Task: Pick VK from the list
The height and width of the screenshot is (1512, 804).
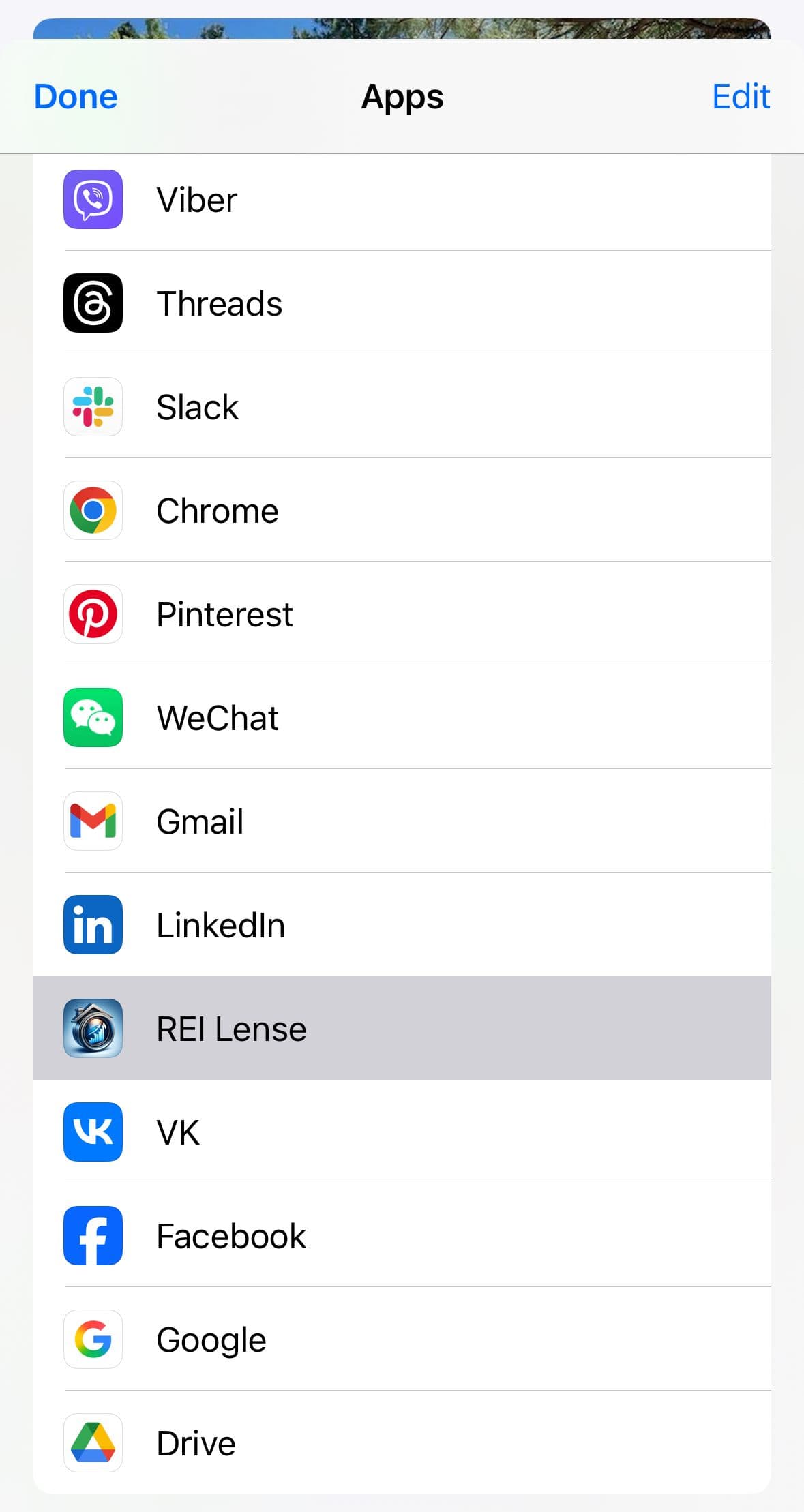Action: pyautogui.click(x=402, y=1132)
